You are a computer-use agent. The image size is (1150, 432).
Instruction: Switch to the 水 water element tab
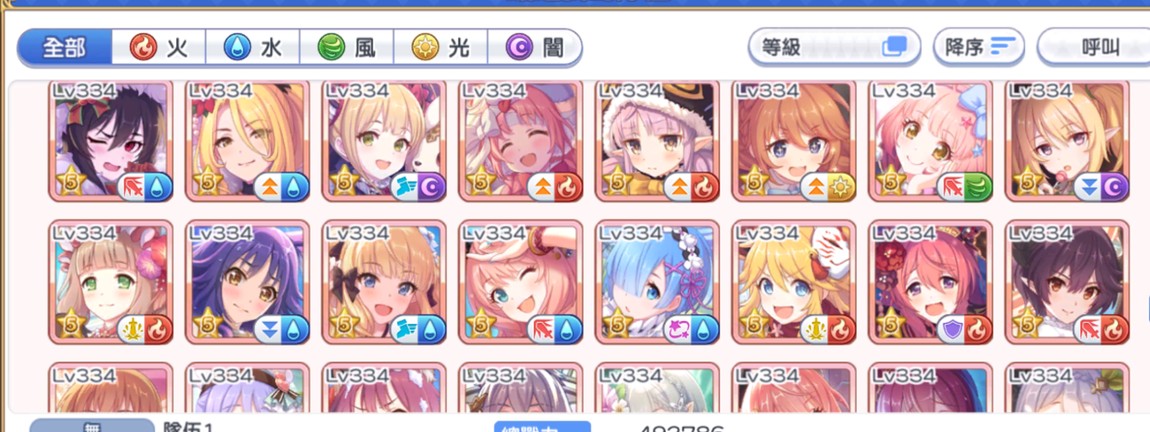pos(254,47)
